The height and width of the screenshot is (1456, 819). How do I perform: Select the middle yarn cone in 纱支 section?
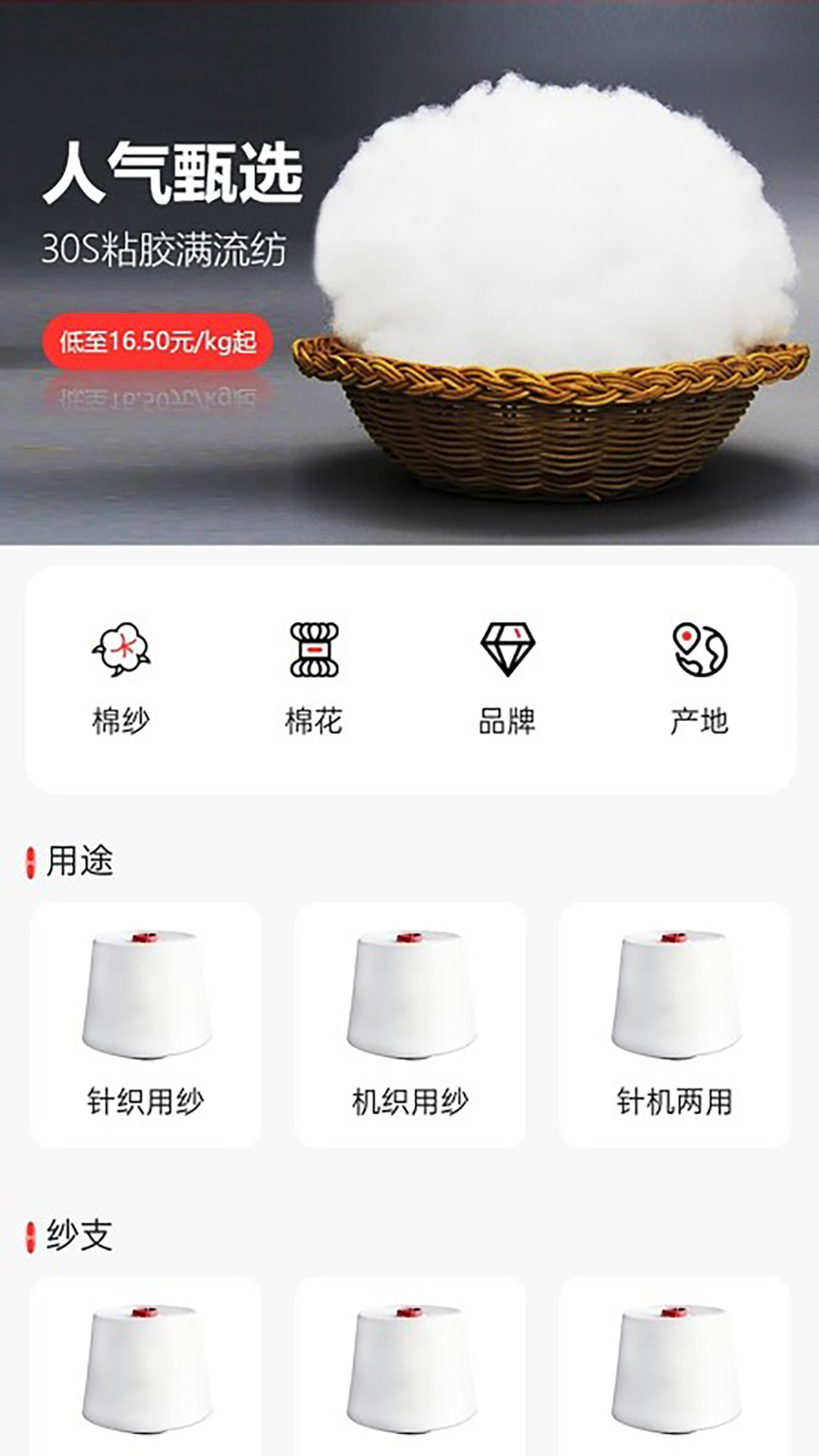coord(409,1365)
